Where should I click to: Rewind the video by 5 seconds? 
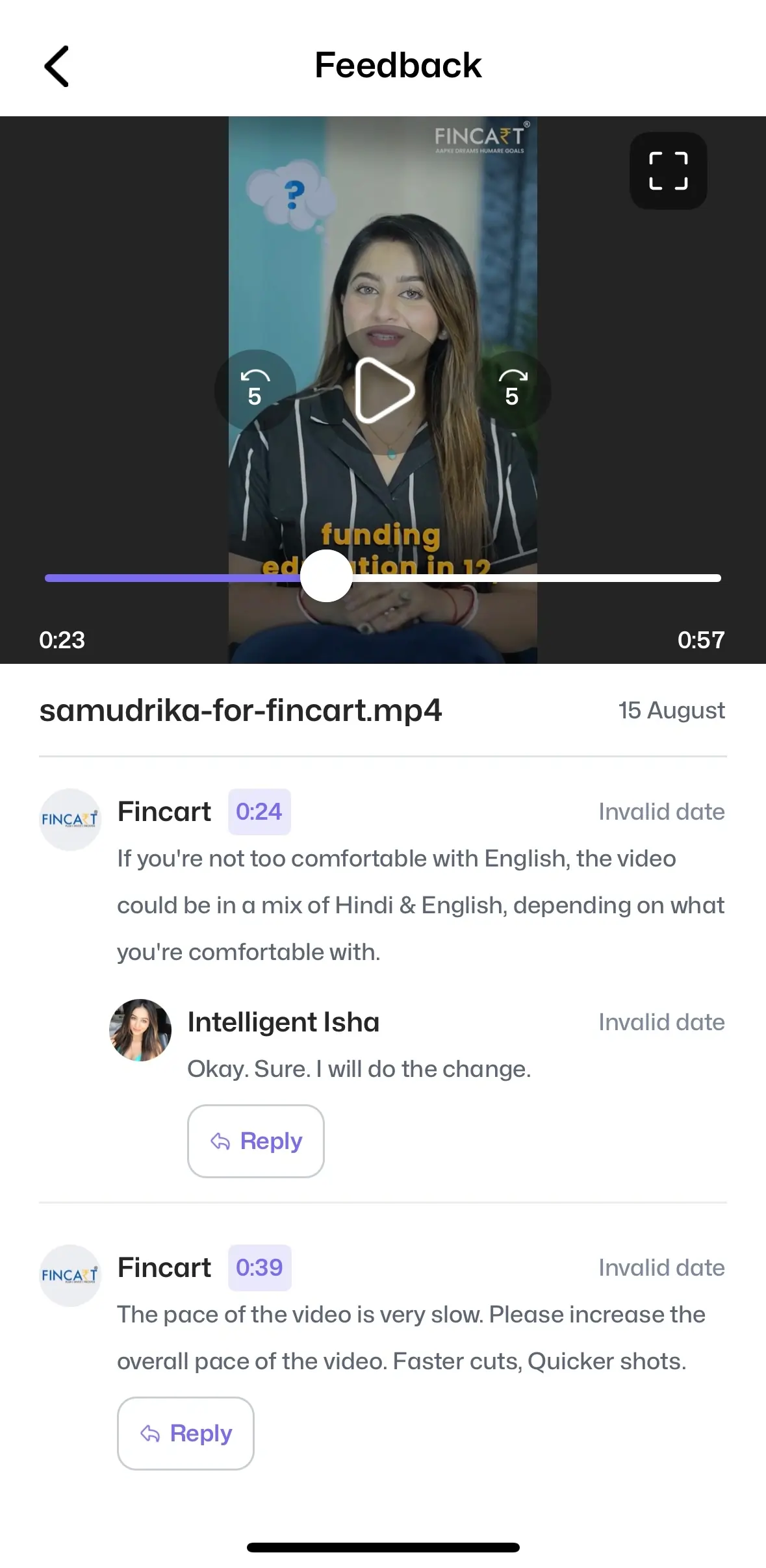click(255, 390)
